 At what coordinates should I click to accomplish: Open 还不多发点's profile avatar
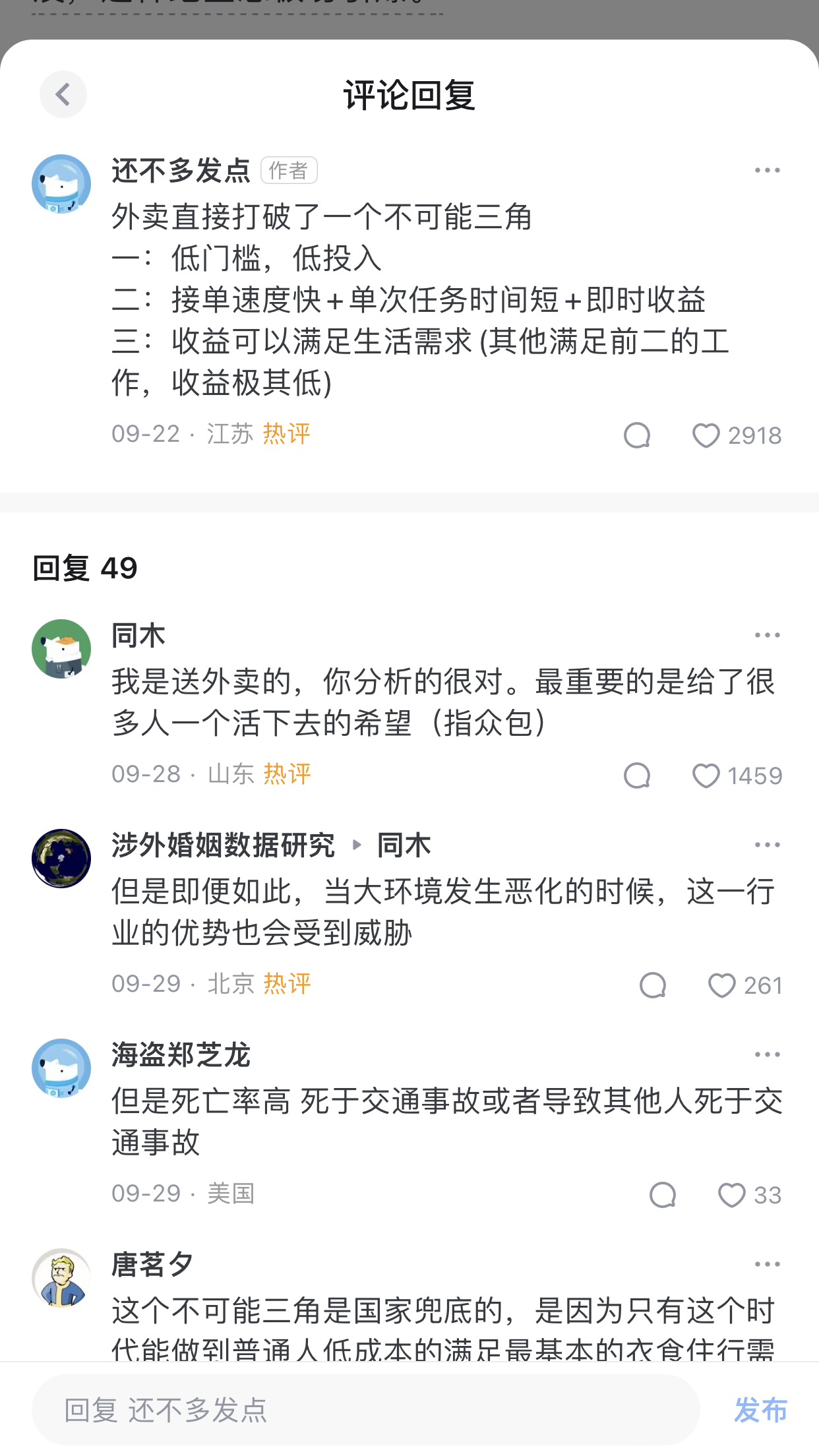[x=61, y=184]
